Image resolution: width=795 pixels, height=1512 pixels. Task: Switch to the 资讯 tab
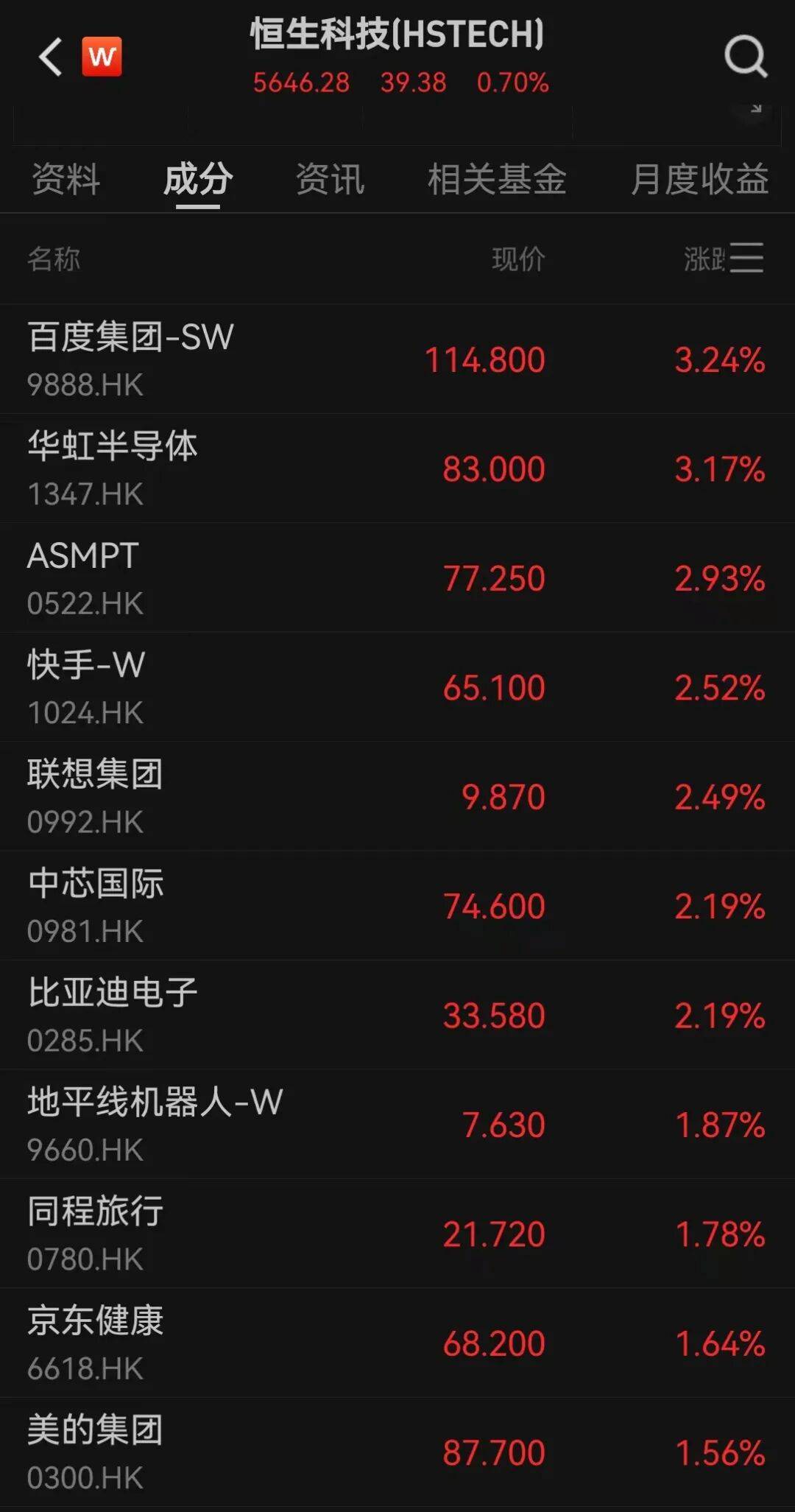(x=330, y=180)
